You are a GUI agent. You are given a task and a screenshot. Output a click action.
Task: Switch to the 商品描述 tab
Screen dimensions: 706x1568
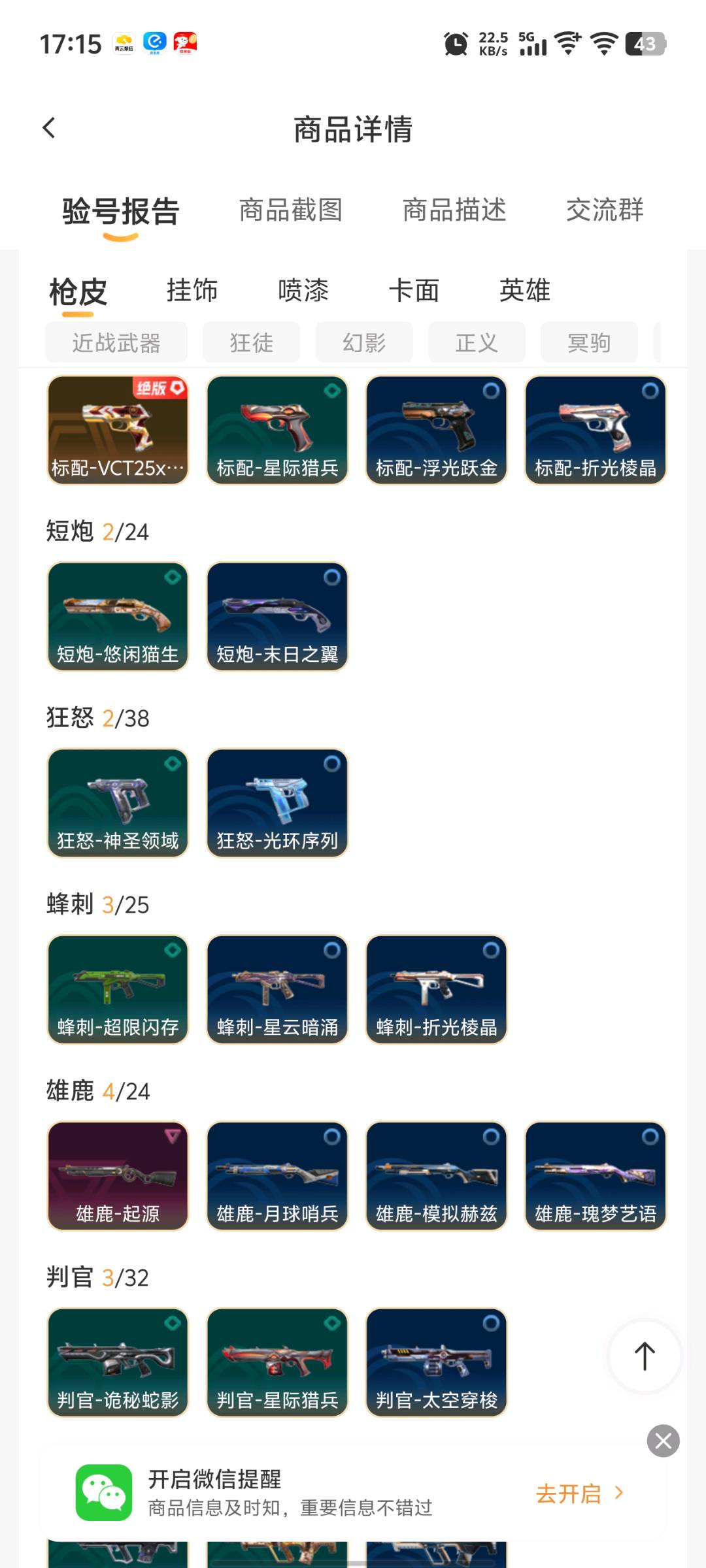click(454, 210)
